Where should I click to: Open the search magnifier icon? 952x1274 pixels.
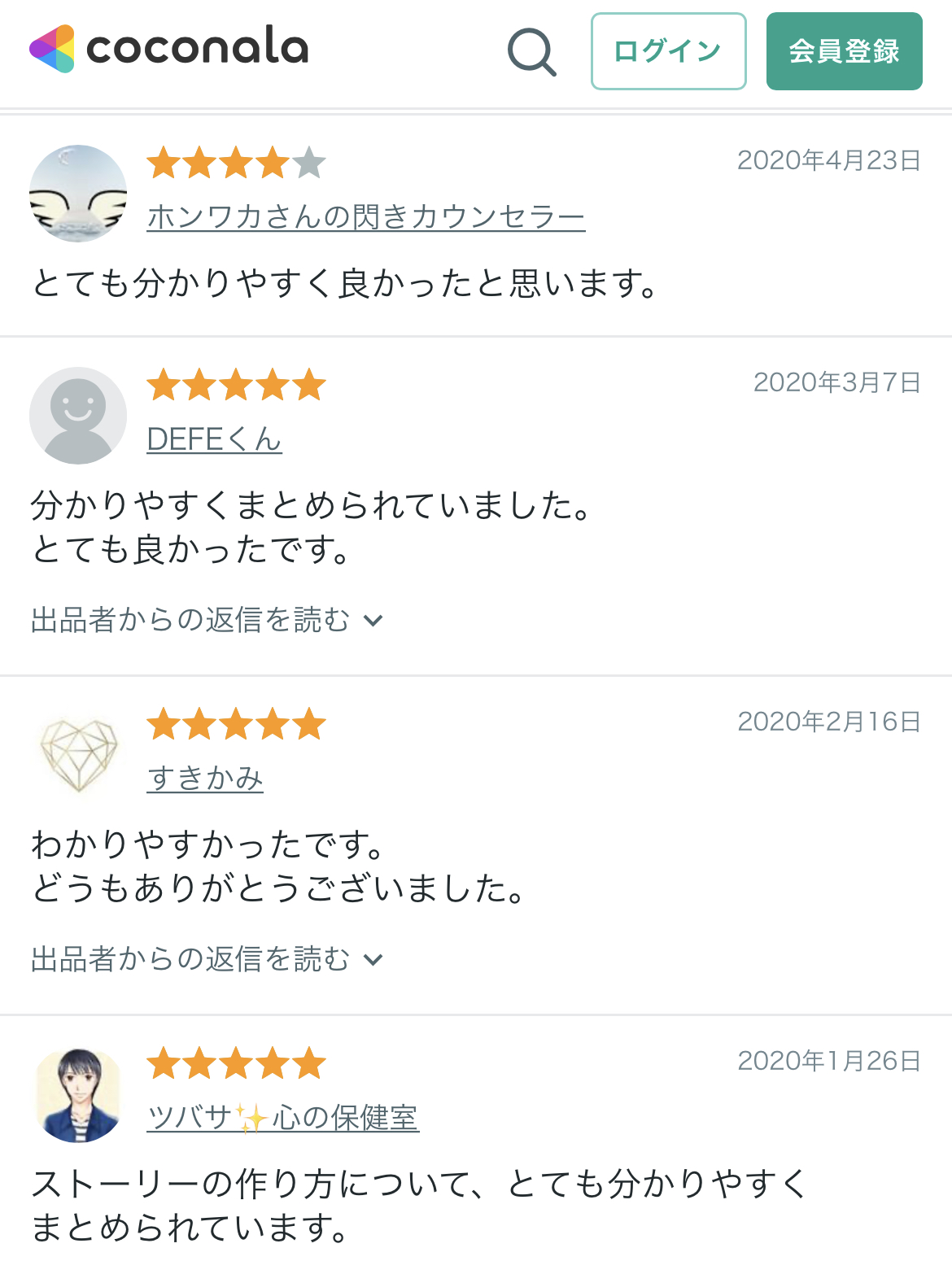click(531, 51)
